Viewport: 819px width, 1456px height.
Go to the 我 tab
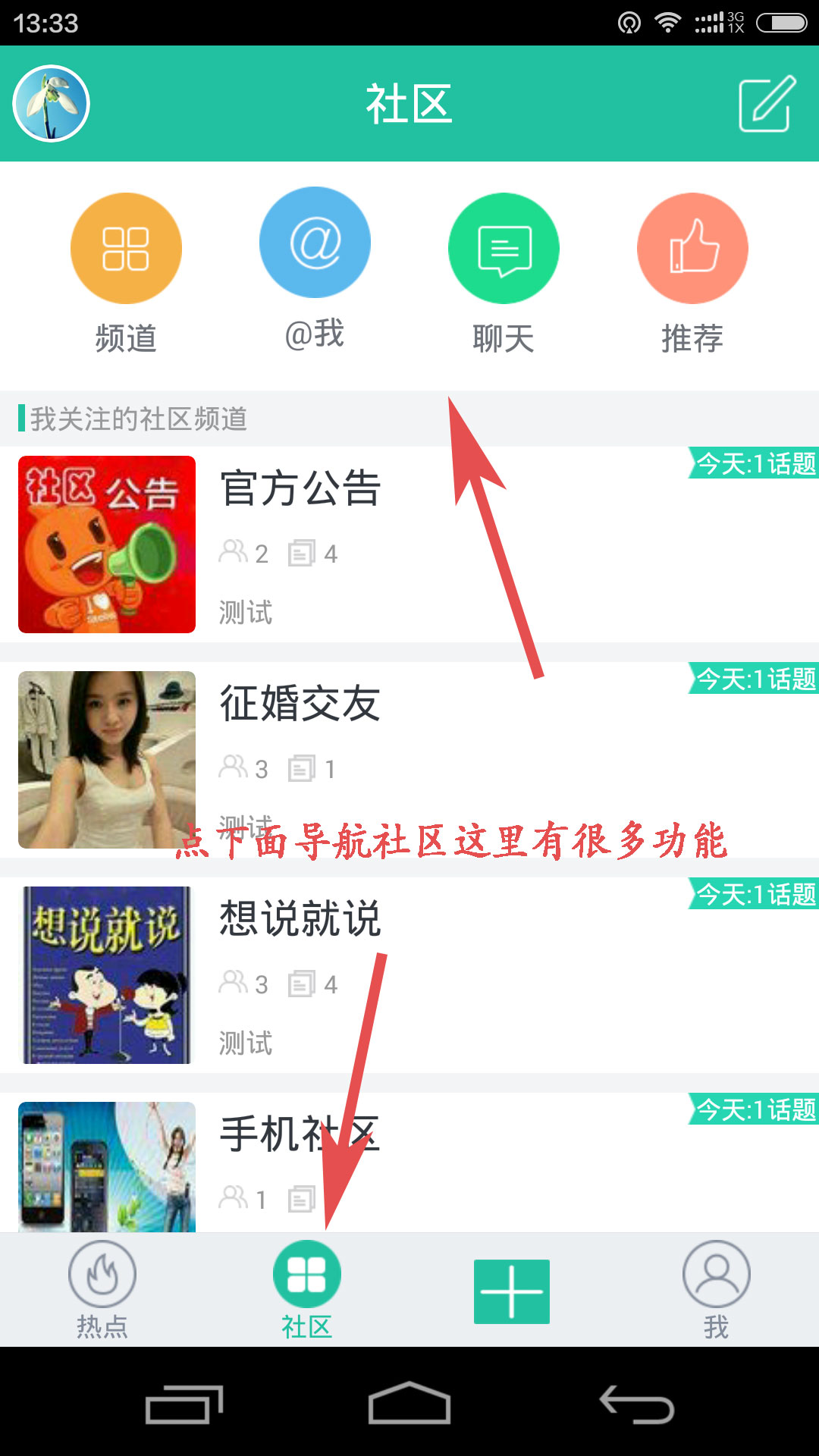pos(717,1289)
